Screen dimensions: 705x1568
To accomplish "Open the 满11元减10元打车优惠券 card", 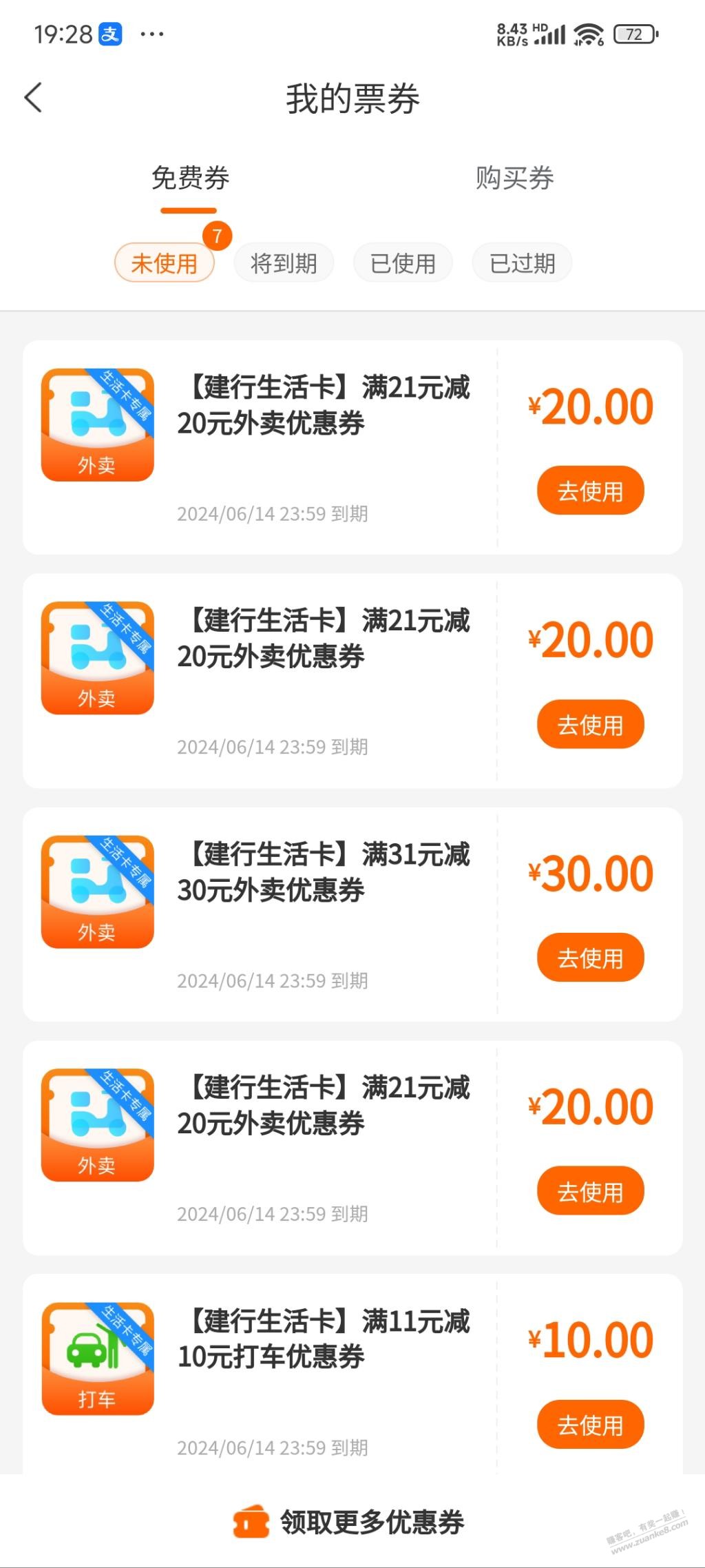I will pyautogui.click(x=352, y=1374).
